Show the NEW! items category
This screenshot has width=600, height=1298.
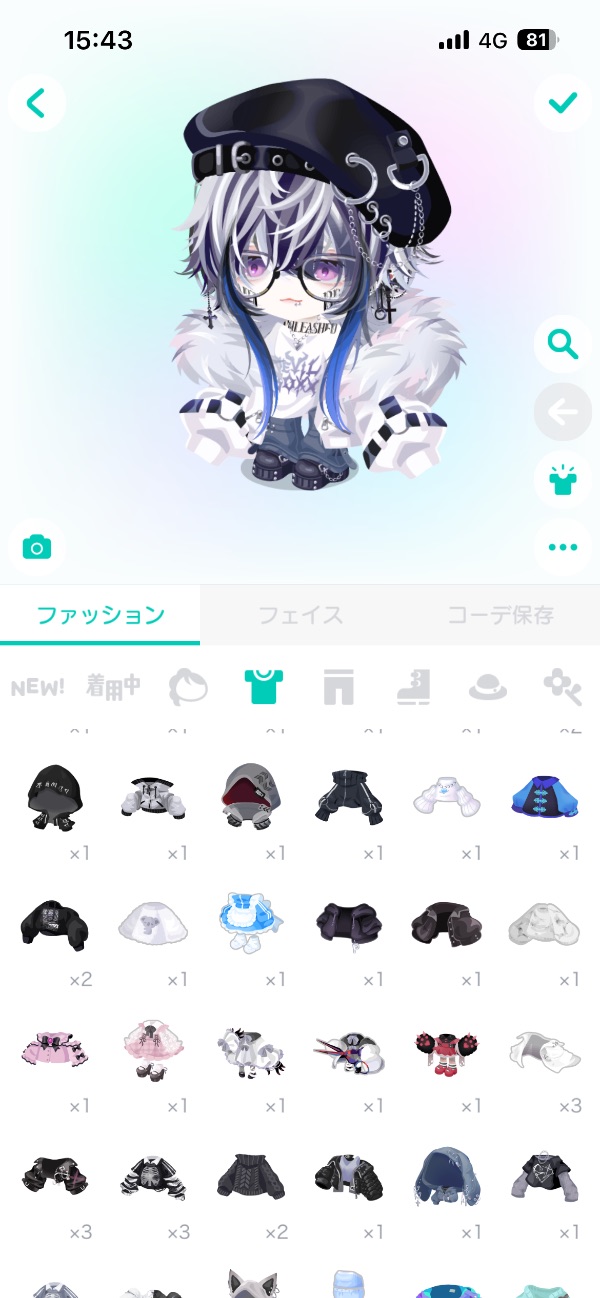(38, 687)
